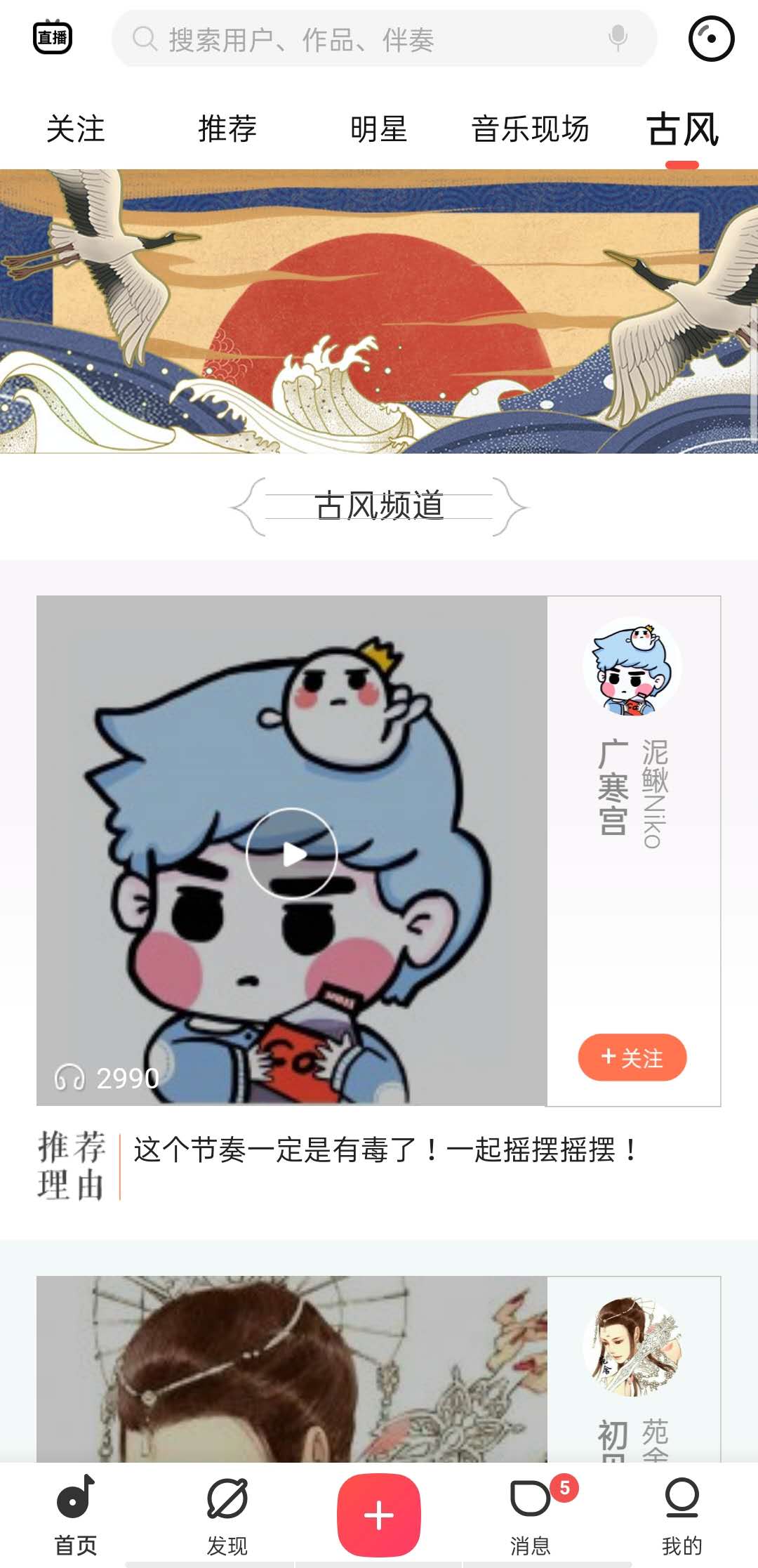758x1568 pixels.
Task: Open the second song card with hairpin art
Action: (x=292, y=1369)
